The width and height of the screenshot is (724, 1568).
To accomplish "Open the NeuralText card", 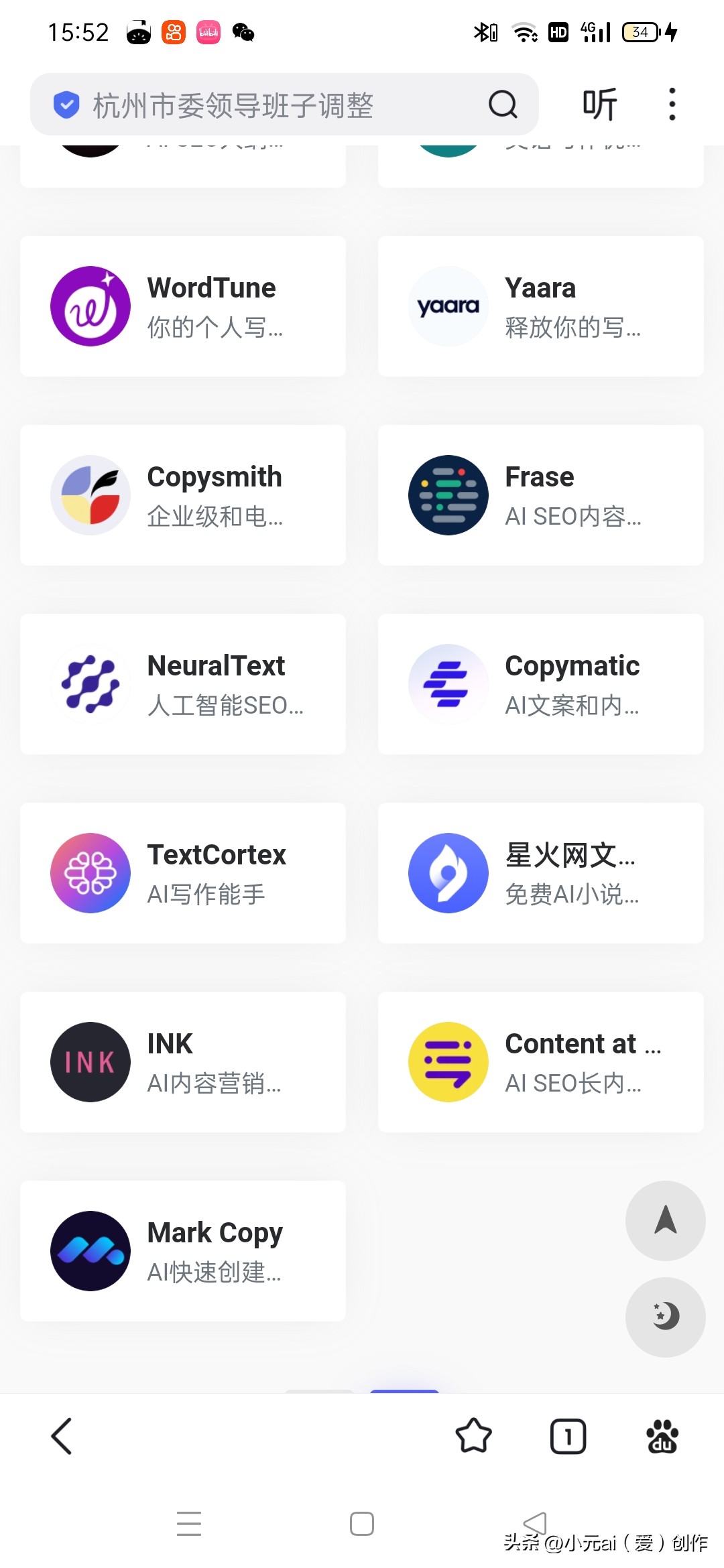I will pyautogui.click(x=183, y=684).
